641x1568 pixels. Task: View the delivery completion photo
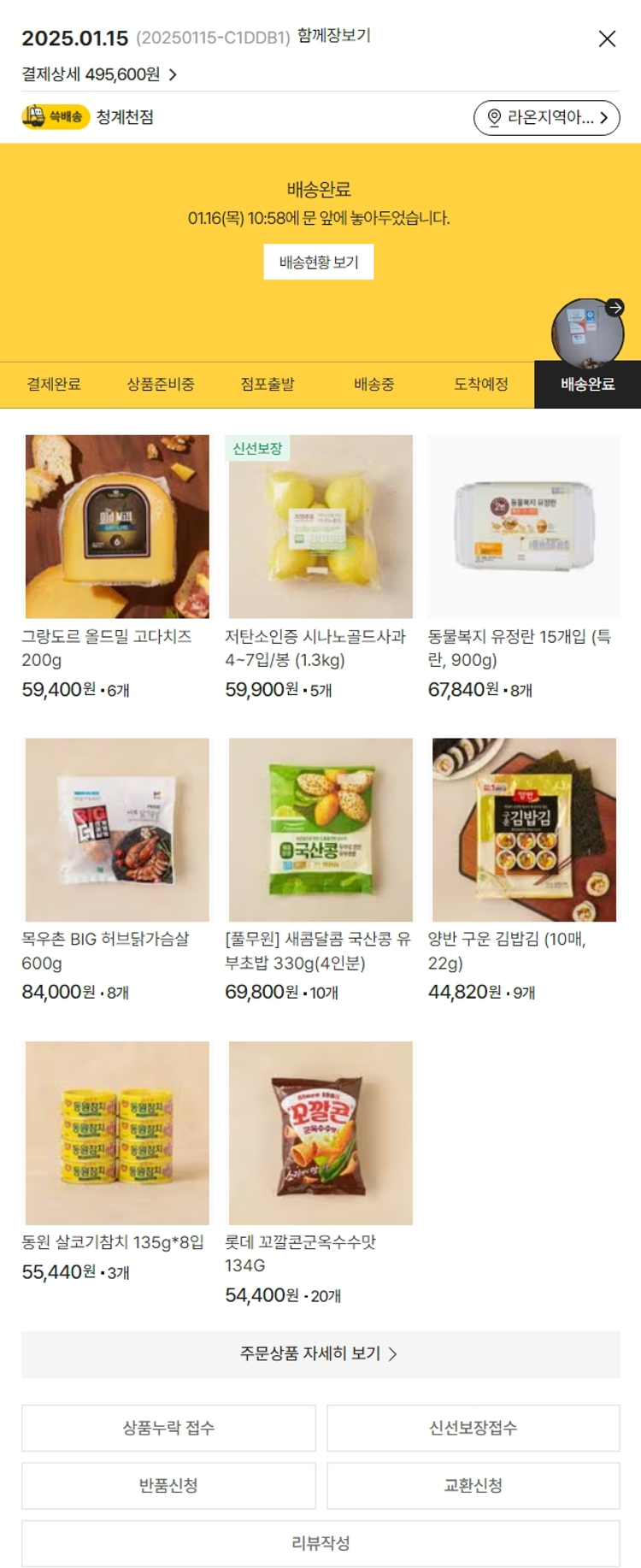point(588,333)
